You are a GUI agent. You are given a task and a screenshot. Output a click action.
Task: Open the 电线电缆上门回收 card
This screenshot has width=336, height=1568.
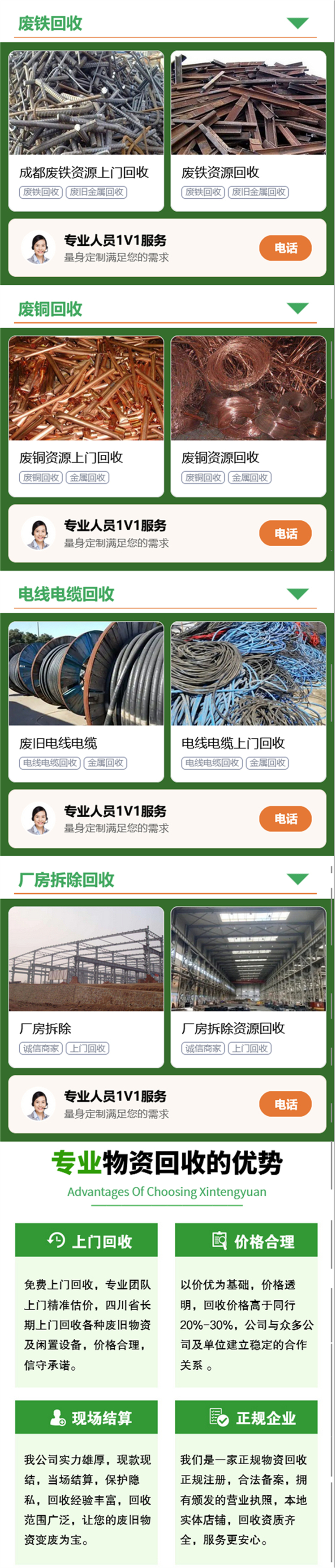point(248,701)
